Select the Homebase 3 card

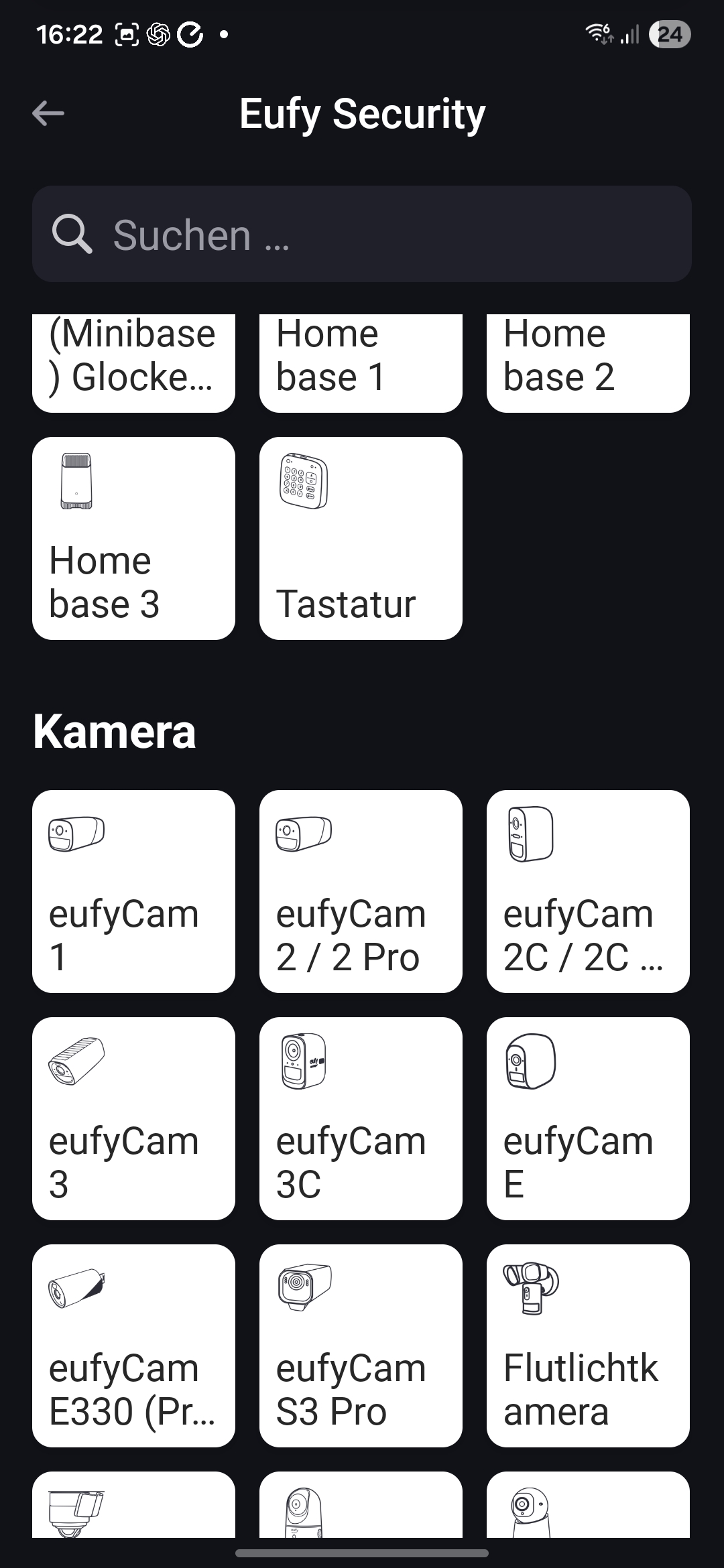(x=133, y=538)
